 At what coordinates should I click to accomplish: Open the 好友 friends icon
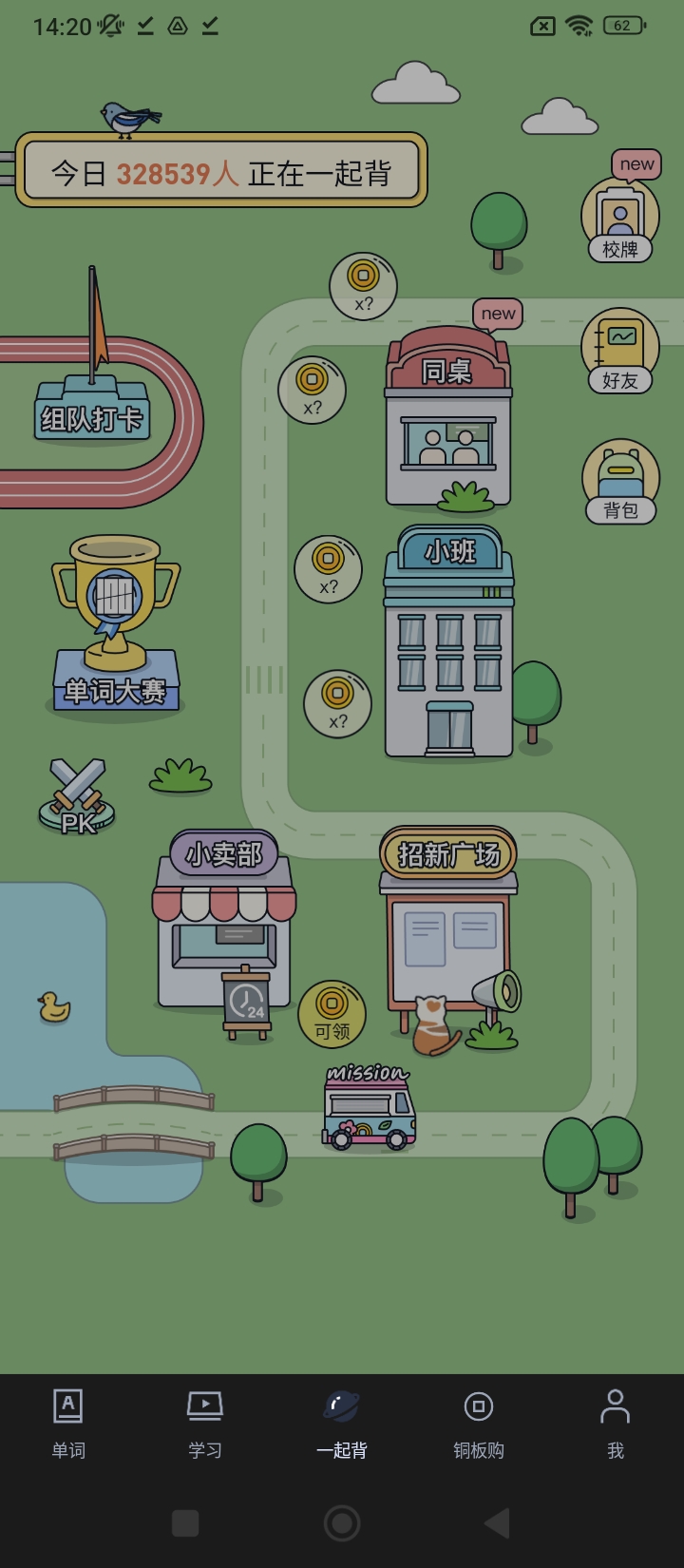pos(619,351)
